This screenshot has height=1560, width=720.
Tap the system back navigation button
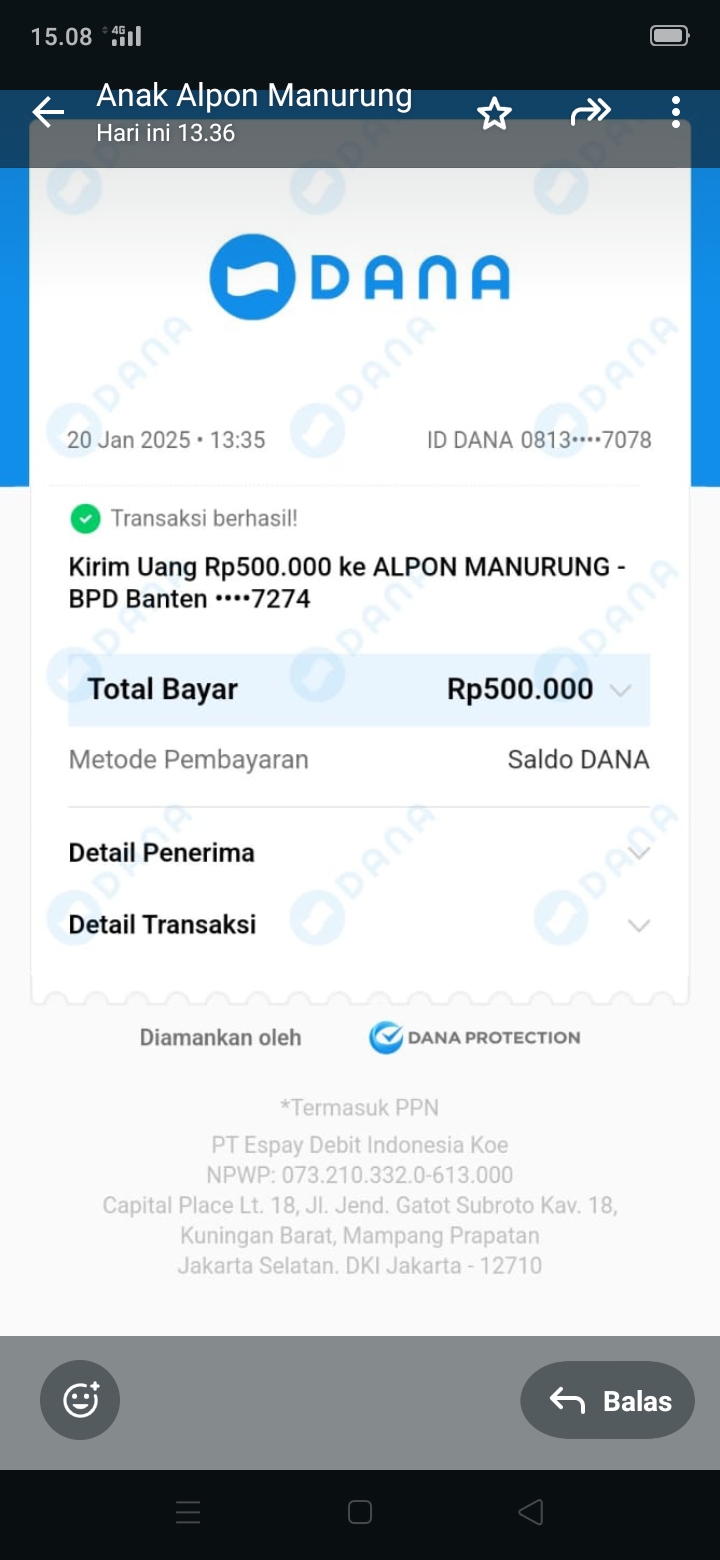tap(531, 1512)
